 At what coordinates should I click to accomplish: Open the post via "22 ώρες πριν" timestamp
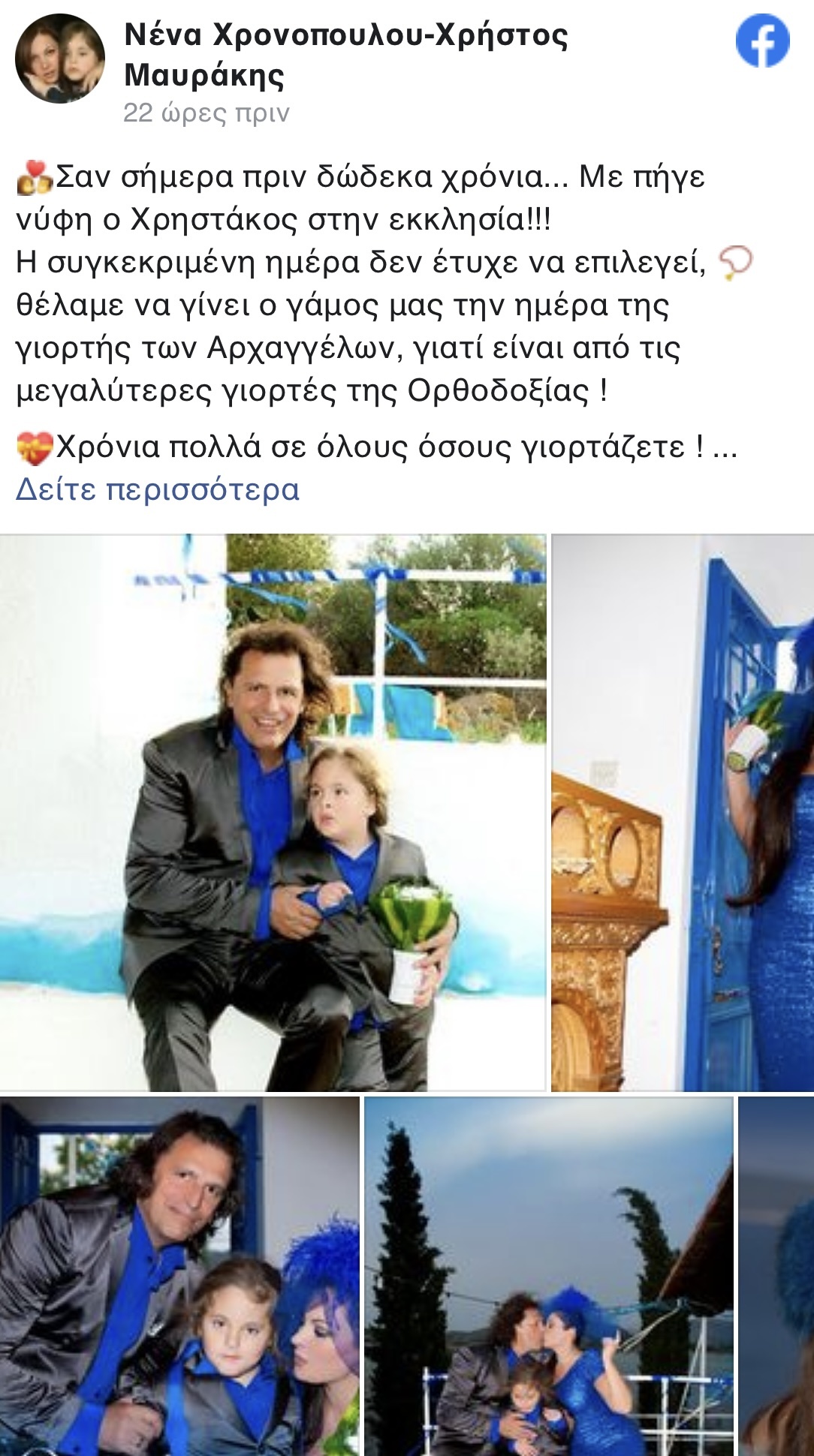point(206,113)
